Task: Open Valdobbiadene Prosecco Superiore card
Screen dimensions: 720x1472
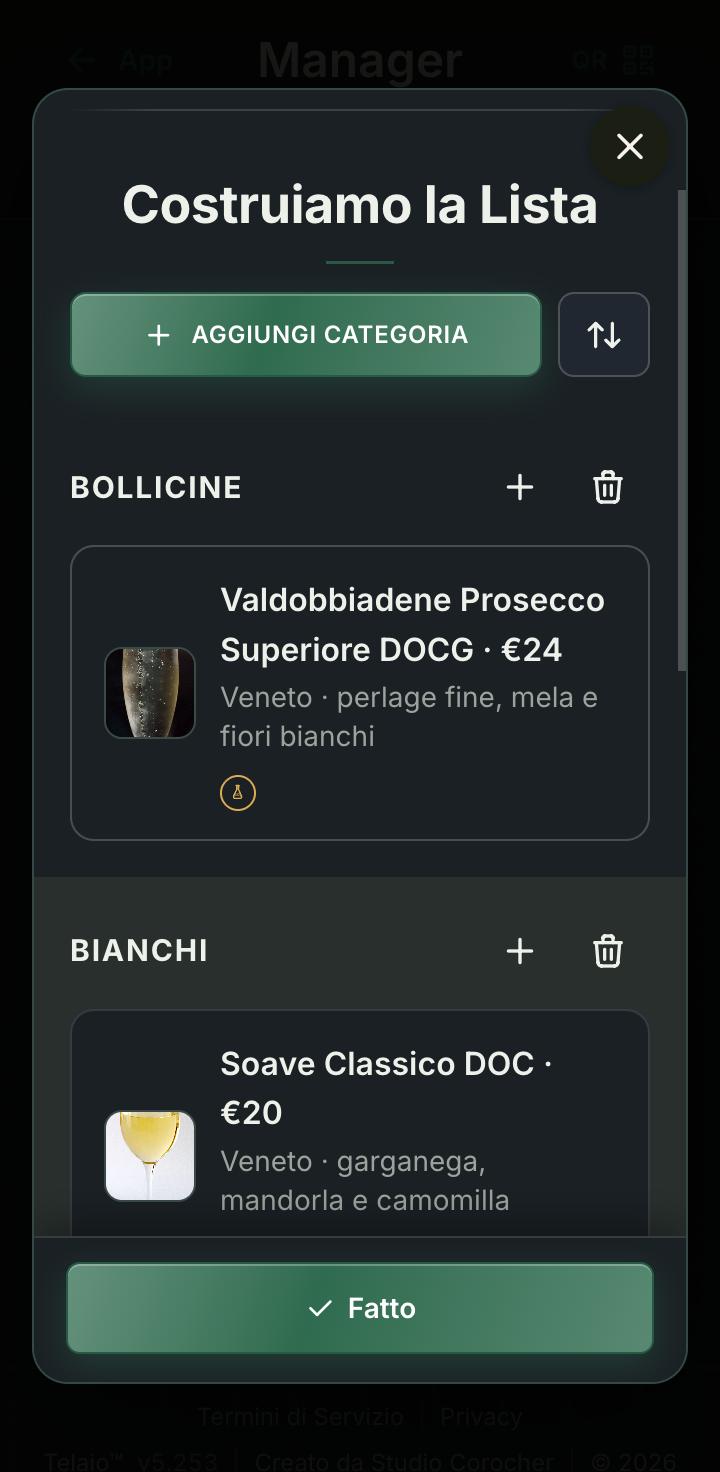Action: 360,693
